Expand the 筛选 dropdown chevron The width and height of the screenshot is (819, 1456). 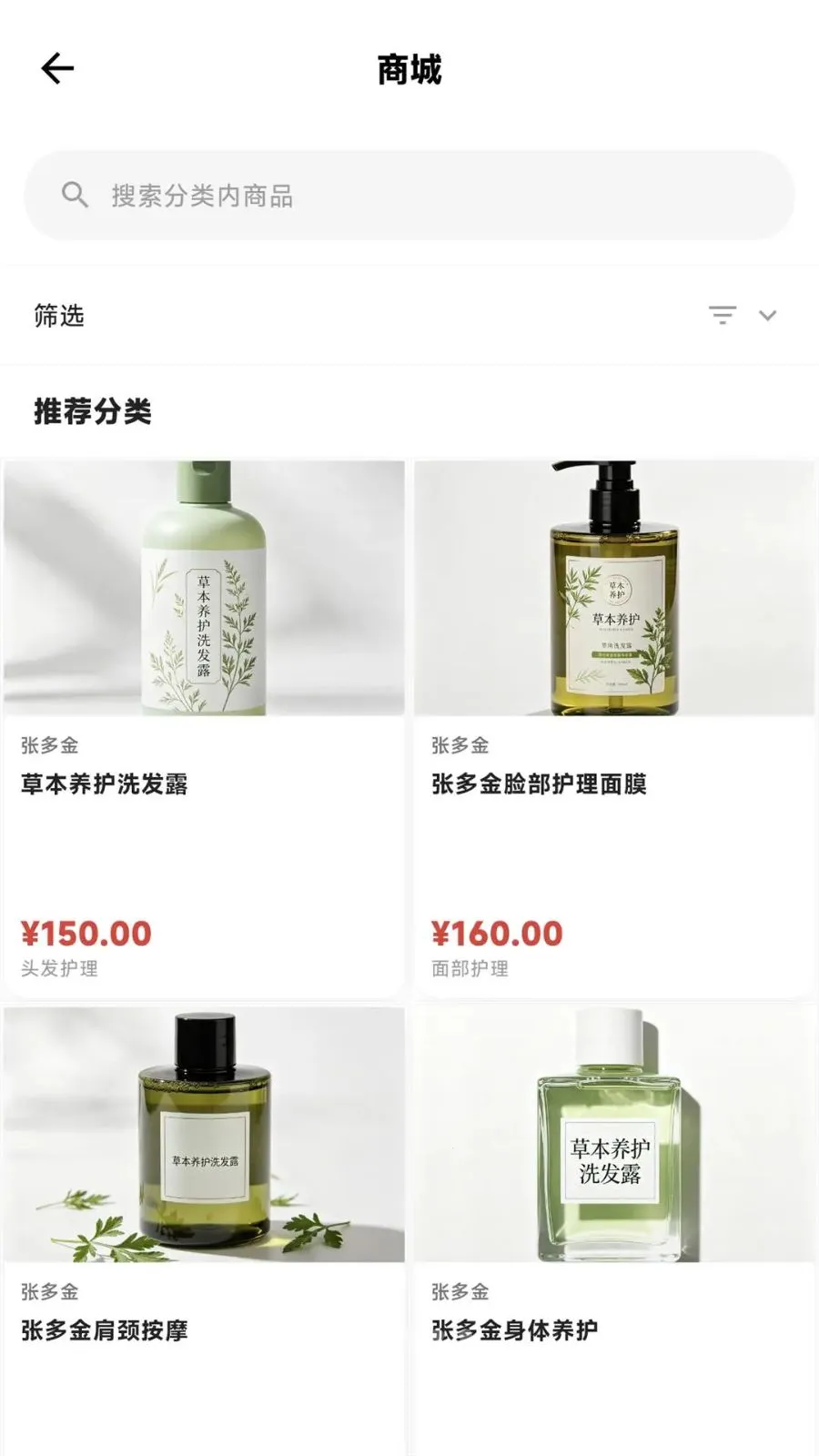click(768, 316)
